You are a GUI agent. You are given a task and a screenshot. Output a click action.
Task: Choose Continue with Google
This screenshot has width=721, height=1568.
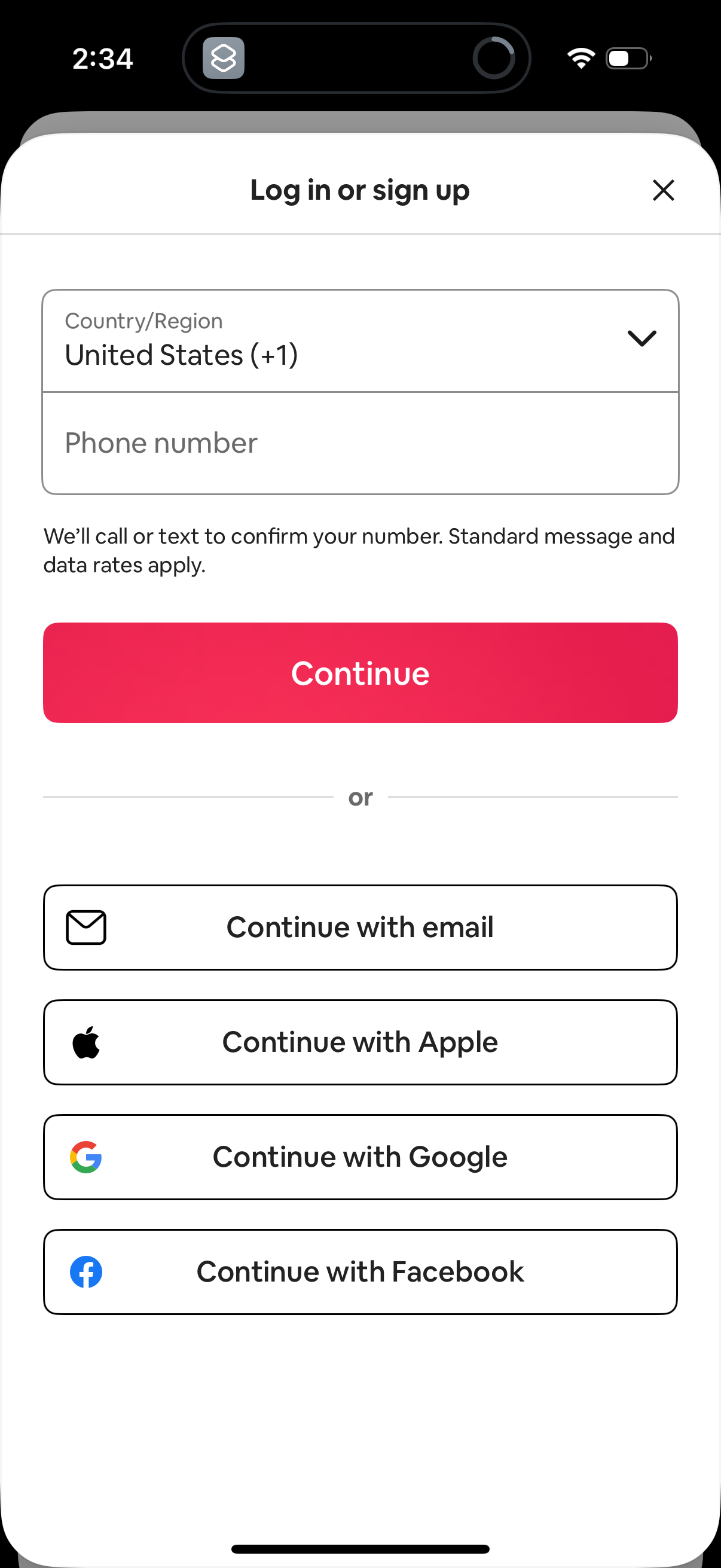(360, 1156)
